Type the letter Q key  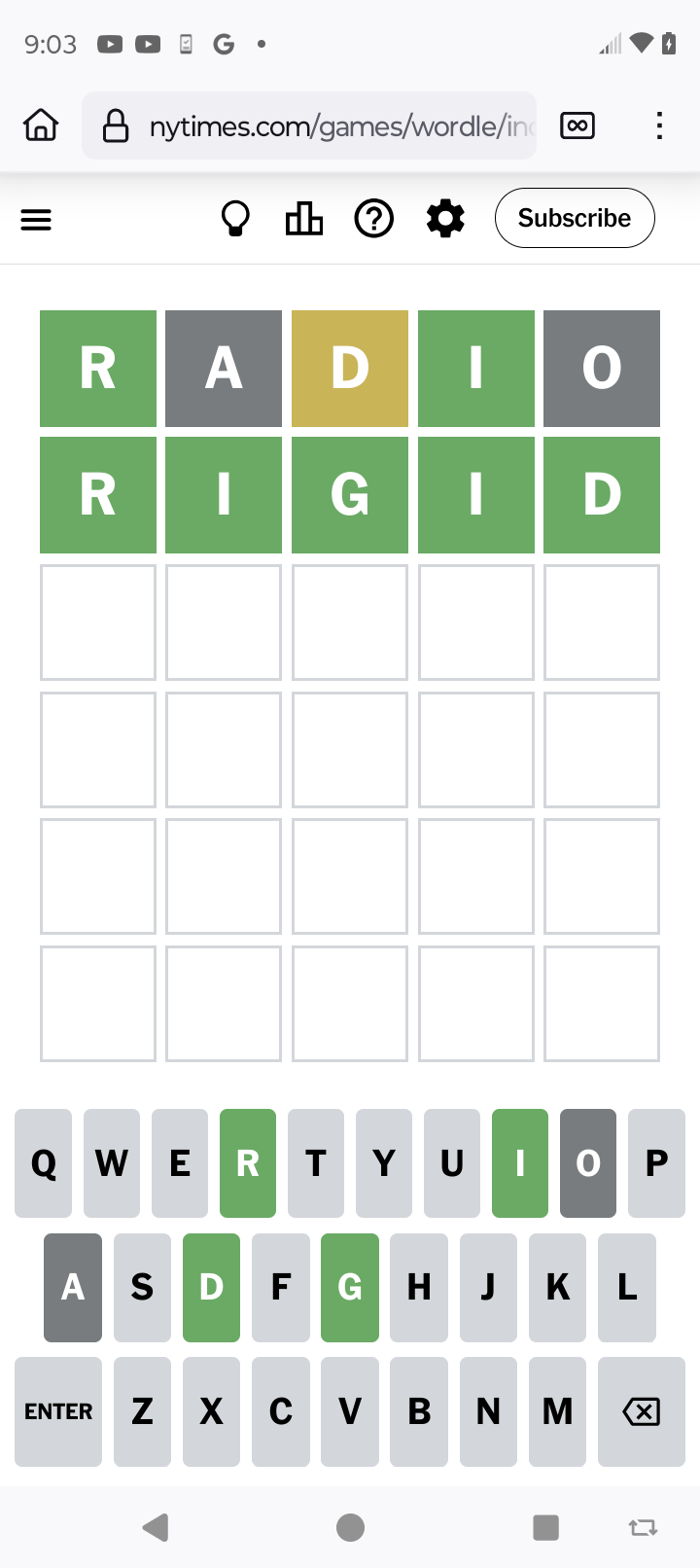point(44,1163)
